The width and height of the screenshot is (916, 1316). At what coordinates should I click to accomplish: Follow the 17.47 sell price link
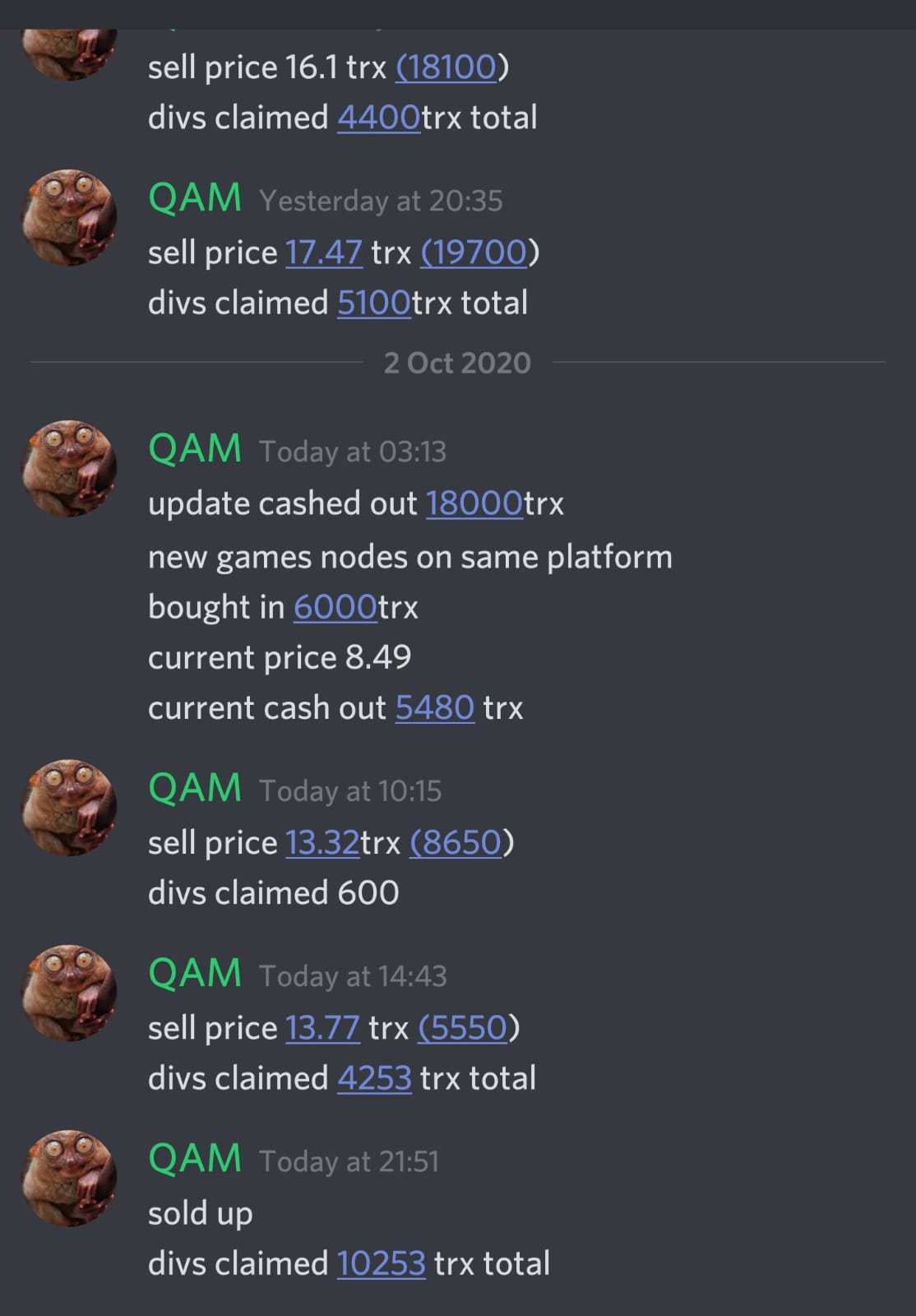point(323,253)
